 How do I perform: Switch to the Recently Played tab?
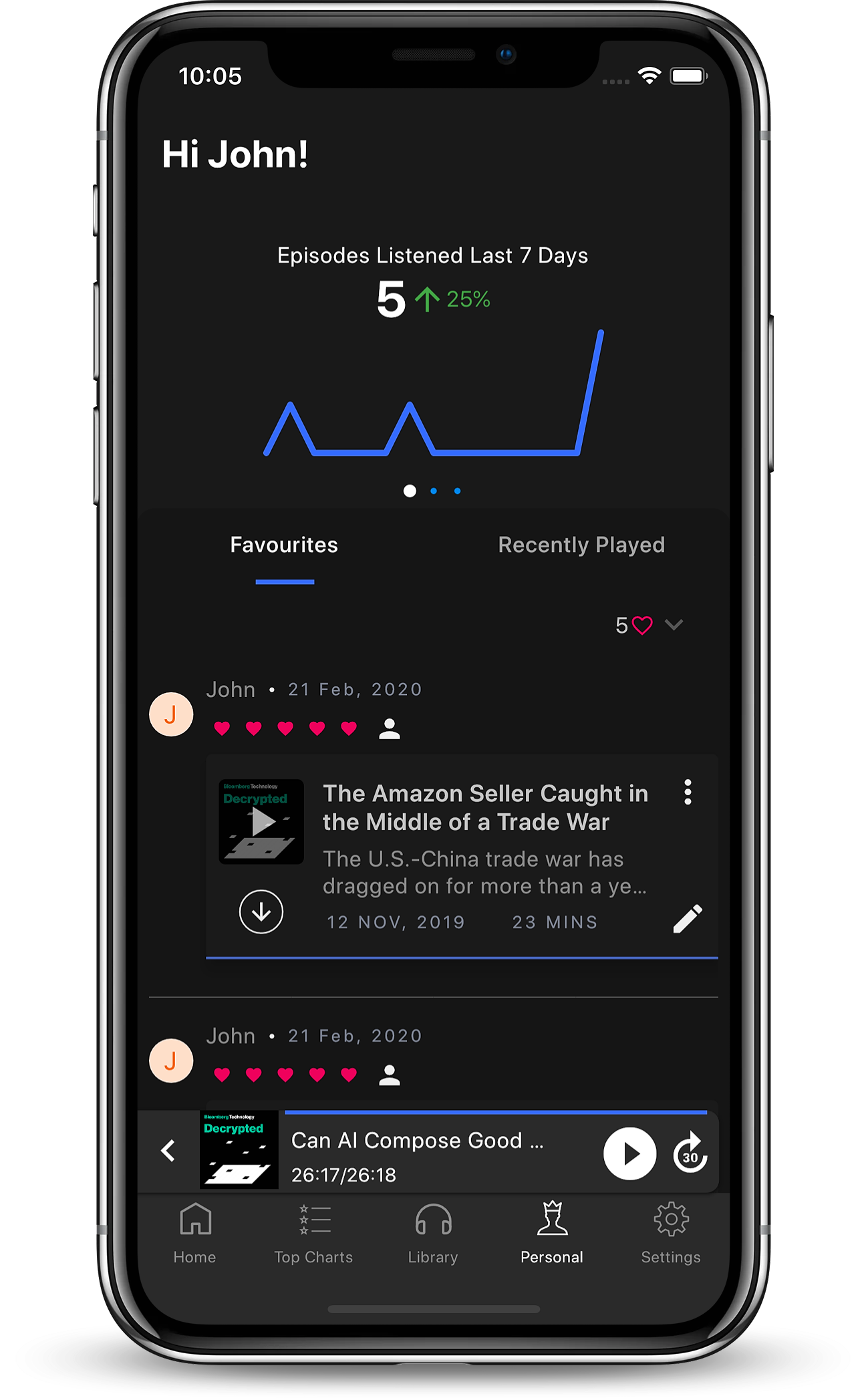click(x=581, y=545)
